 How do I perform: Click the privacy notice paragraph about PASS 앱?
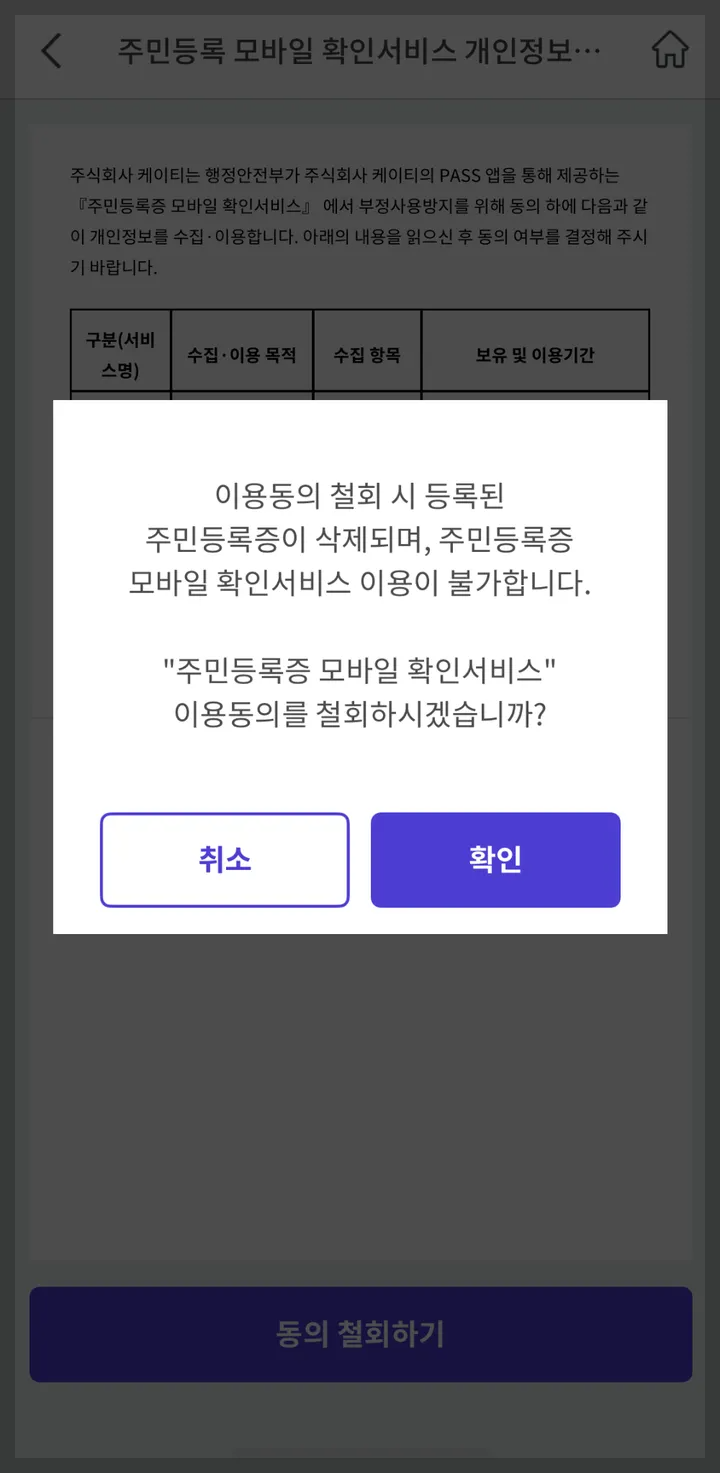tap(360, 215)
